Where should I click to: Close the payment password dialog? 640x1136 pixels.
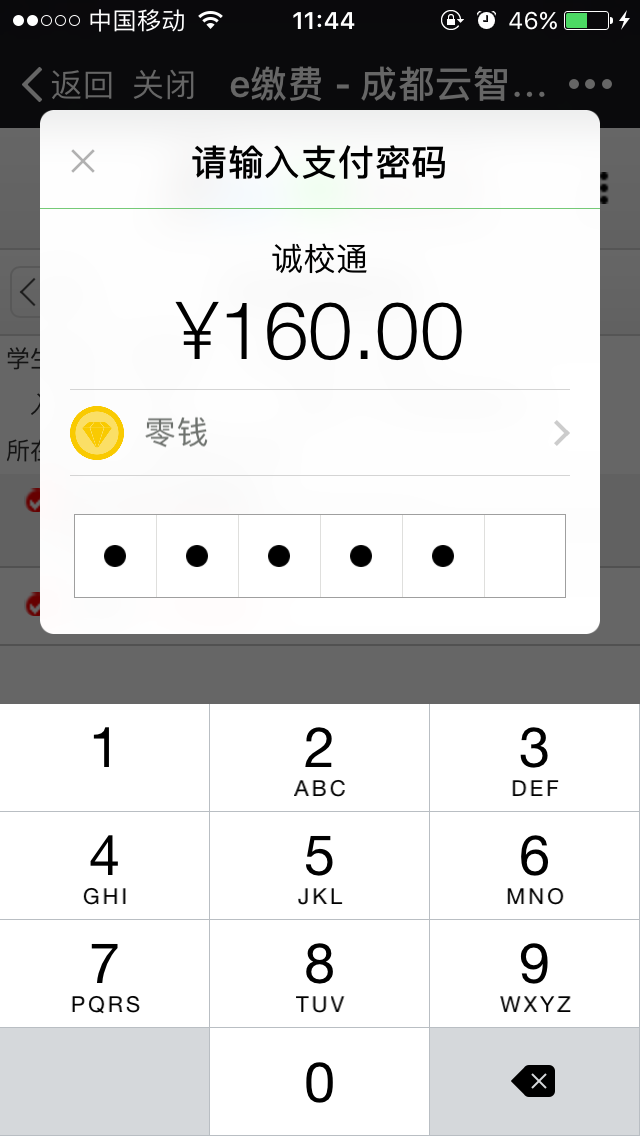[x=83, y=161]
